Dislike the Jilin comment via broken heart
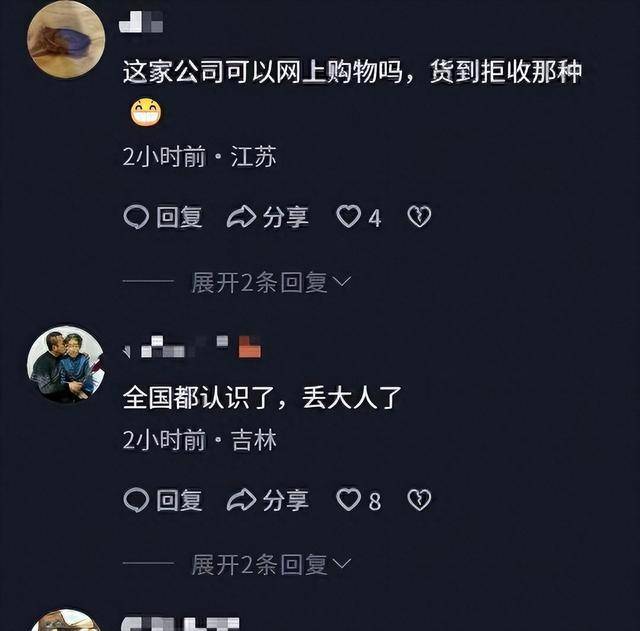 (419, 500)
